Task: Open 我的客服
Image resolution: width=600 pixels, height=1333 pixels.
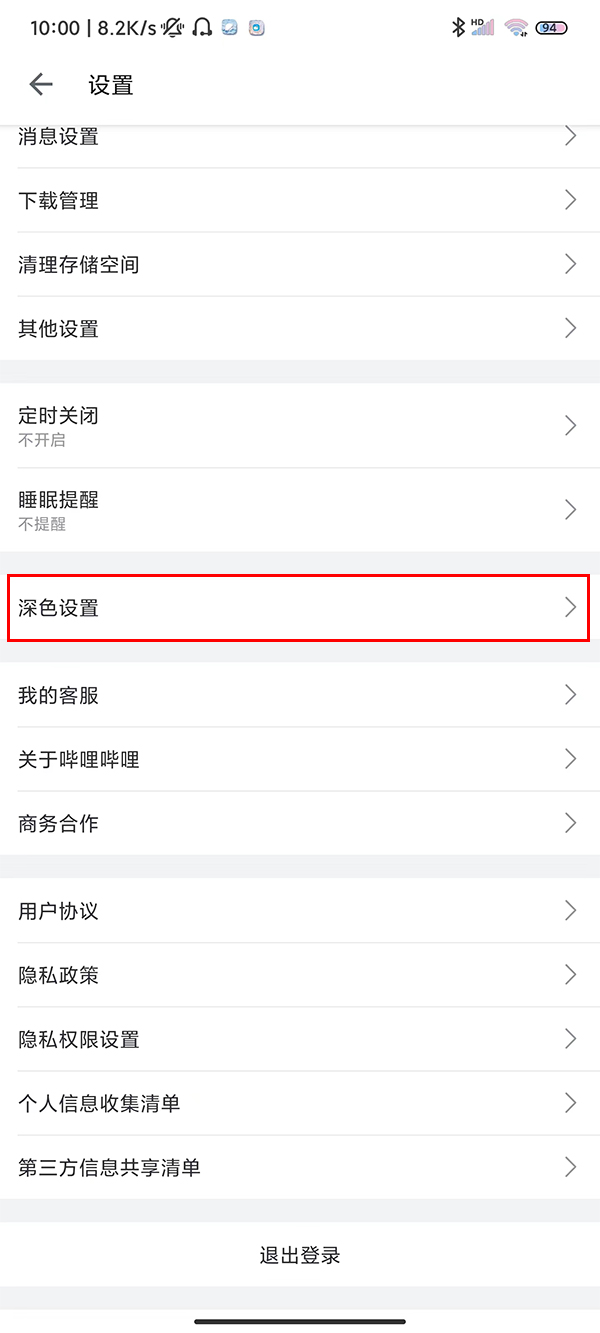Action: 300,695
